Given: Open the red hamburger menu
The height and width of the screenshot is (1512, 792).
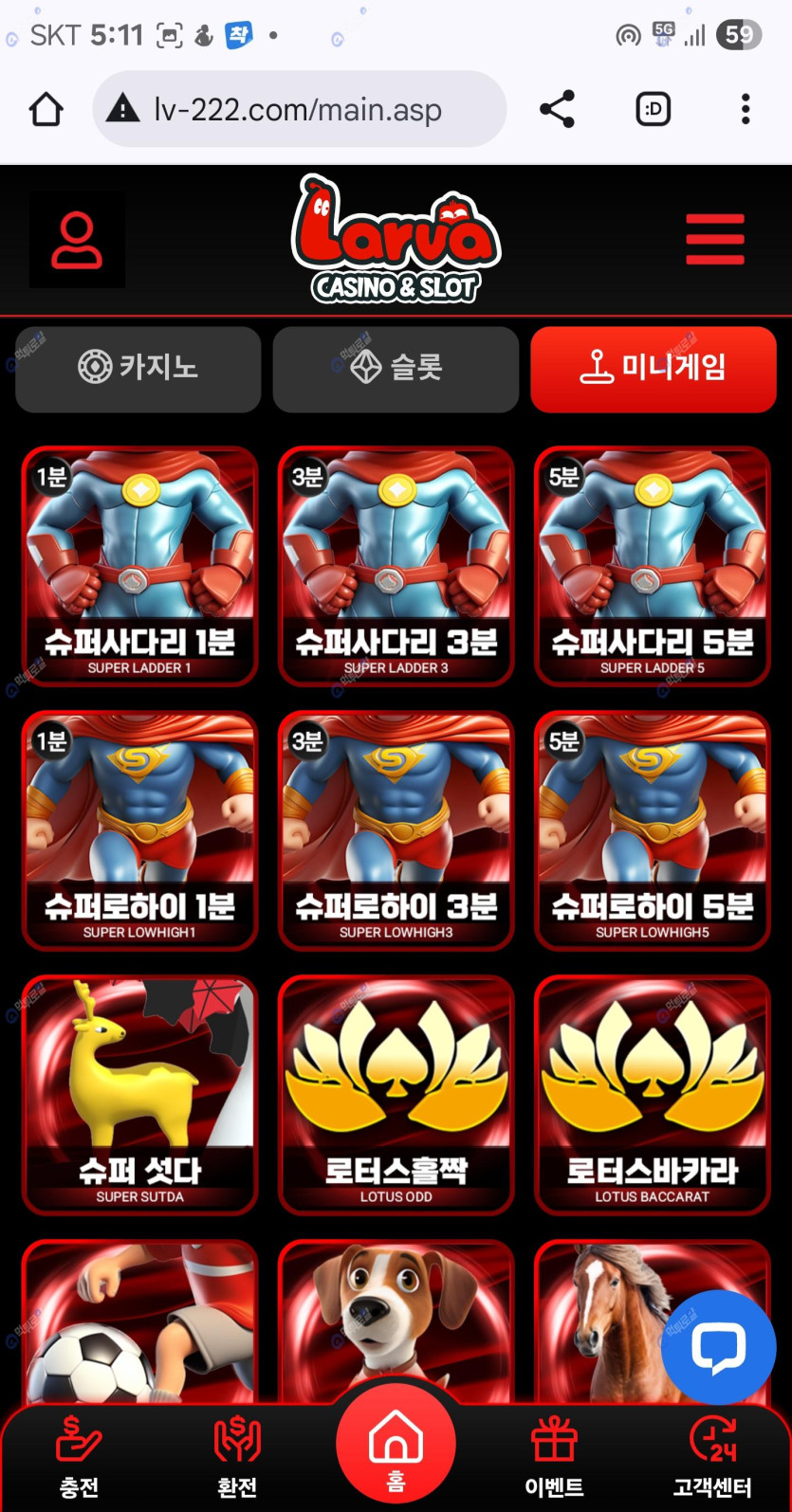Looking at the screenshot, I should [x=714, y=239].
